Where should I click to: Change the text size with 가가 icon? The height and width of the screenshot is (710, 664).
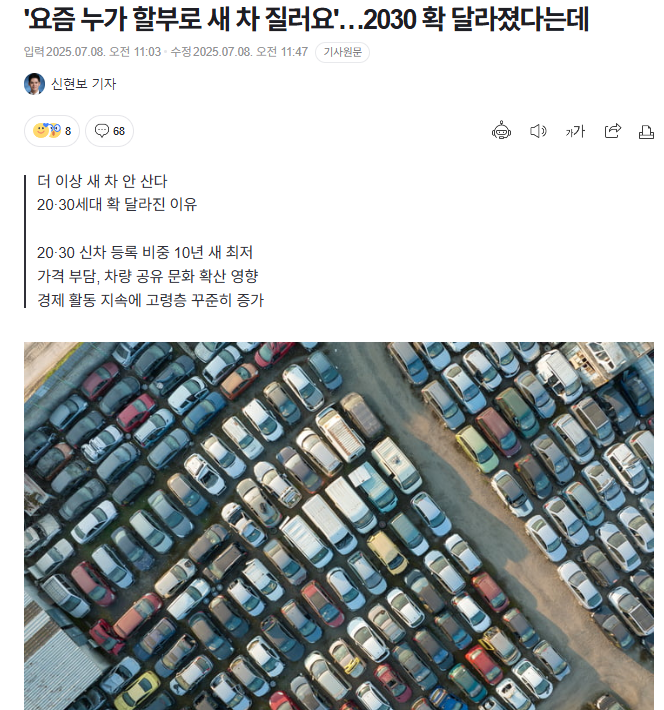(x=575, y=131)
